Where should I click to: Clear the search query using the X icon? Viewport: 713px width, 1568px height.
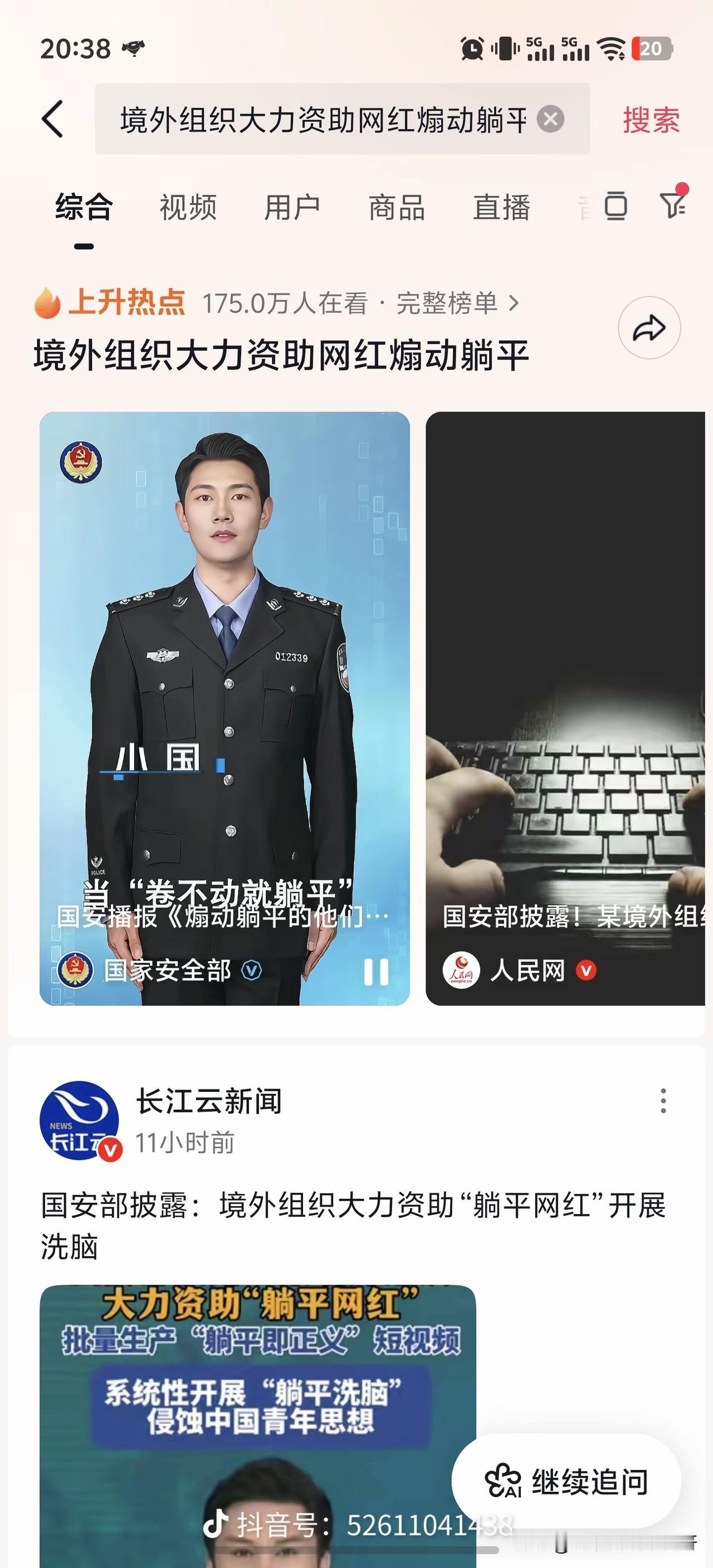(x=550, y=120)
